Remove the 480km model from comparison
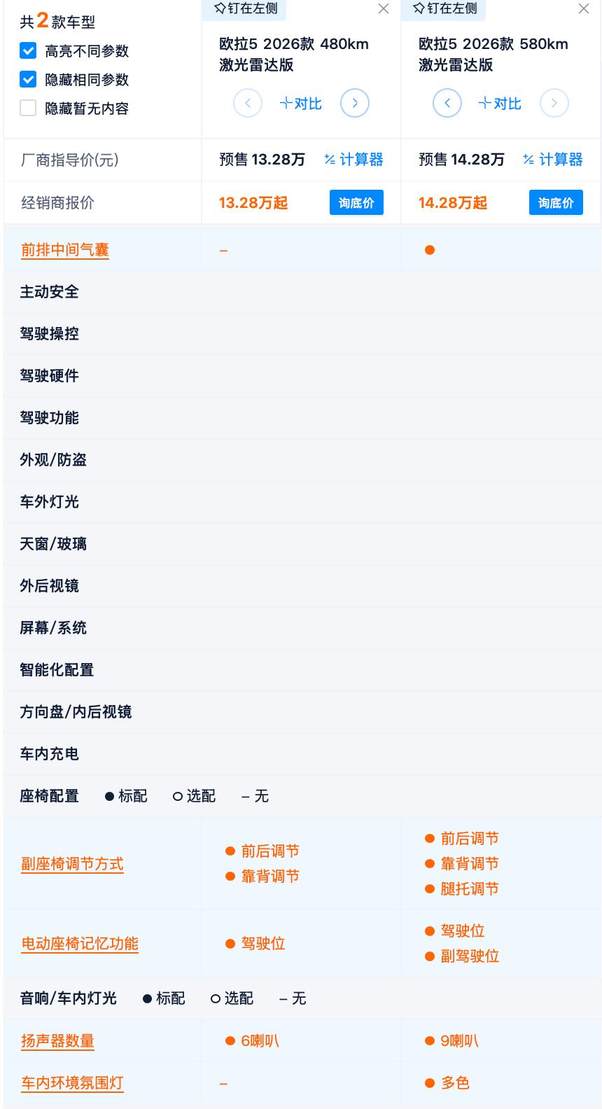Image resolution: width=602 pixels, height=1109 pixels. (384, 9)
